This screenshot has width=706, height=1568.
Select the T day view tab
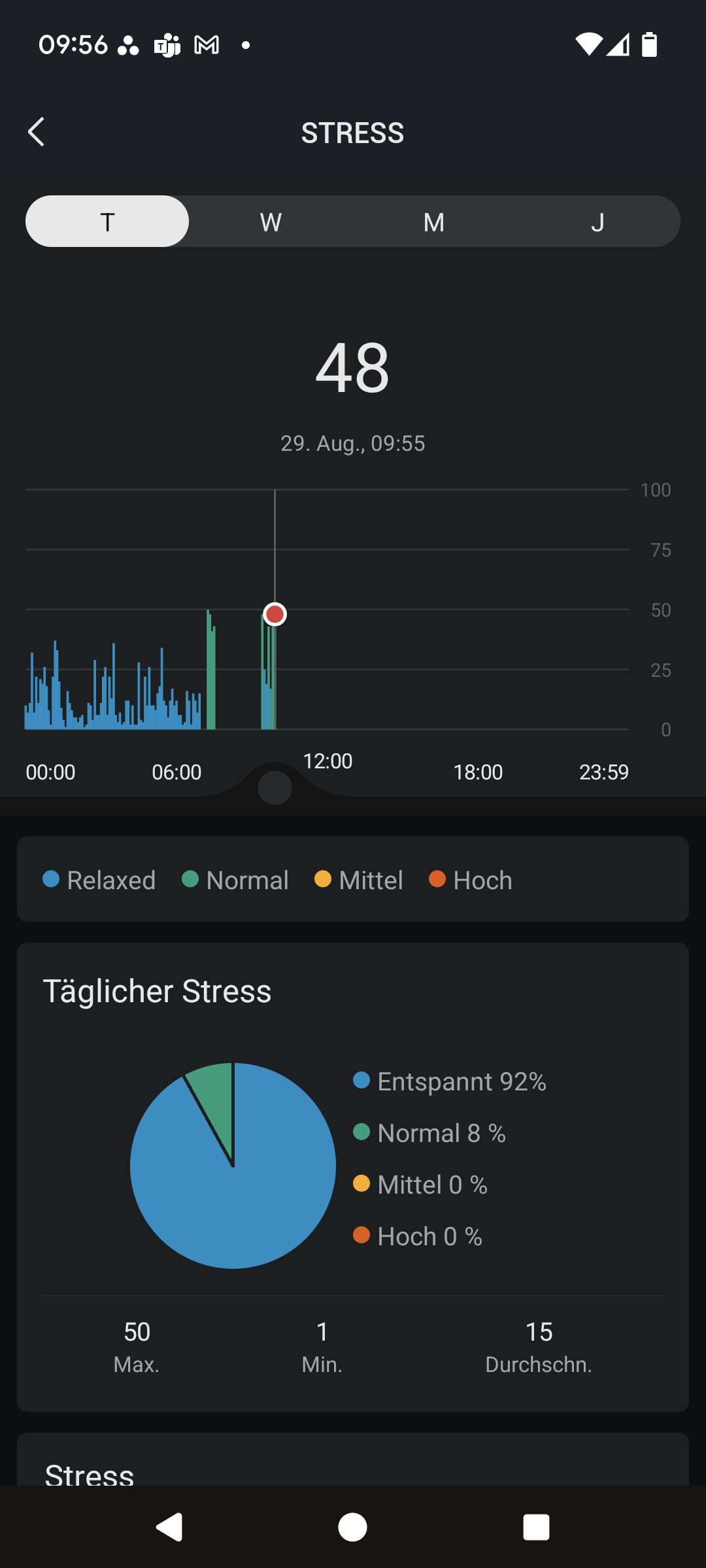pyautogui.click(x=107, y=221)
